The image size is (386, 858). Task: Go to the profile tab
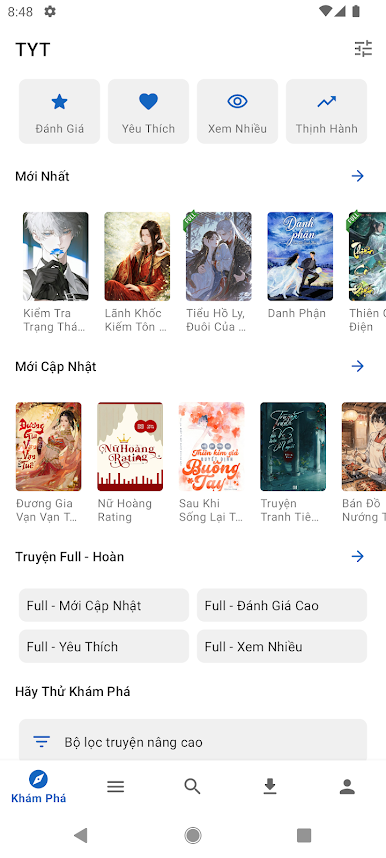click(x=347, y=787)
